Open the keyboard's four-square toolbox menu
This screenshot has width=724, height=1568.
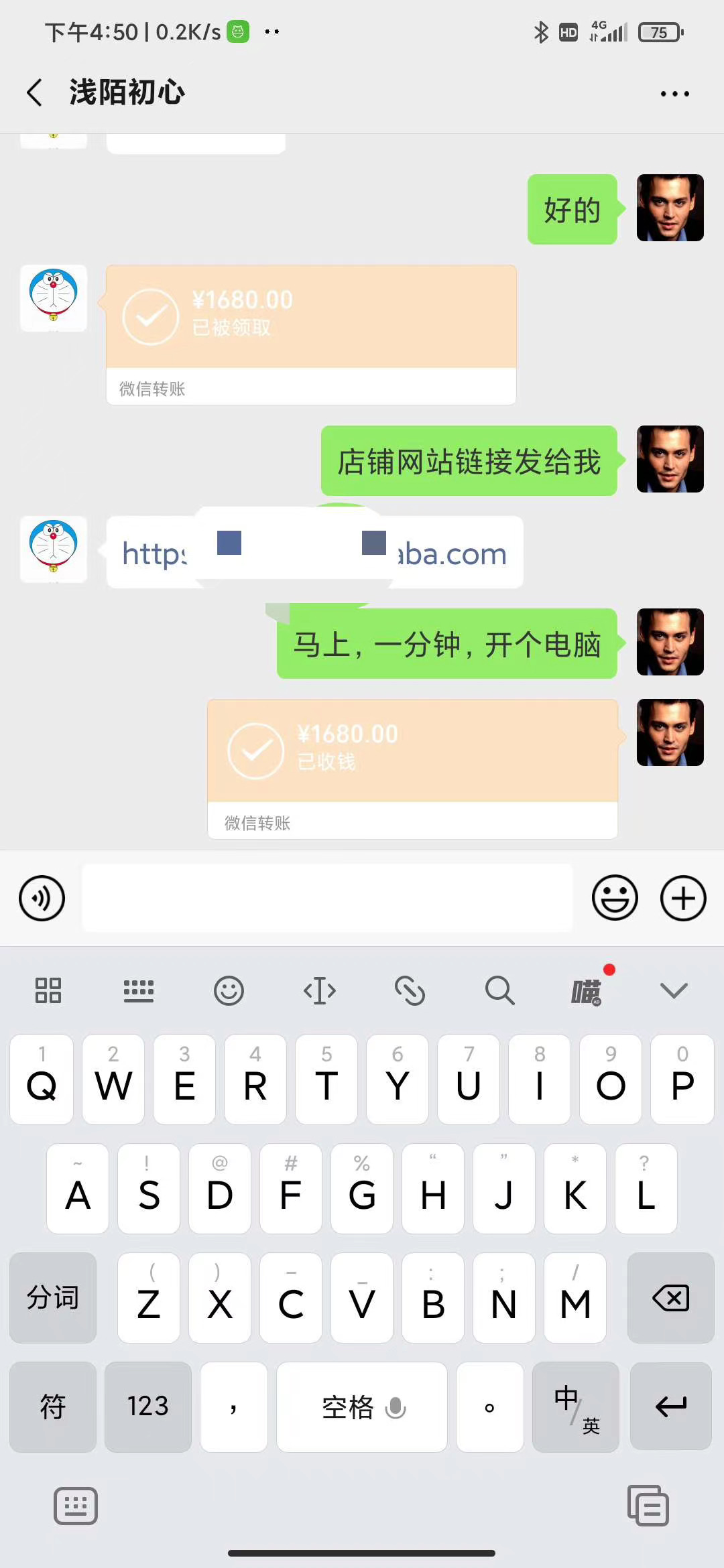click(x=48, y=990)
